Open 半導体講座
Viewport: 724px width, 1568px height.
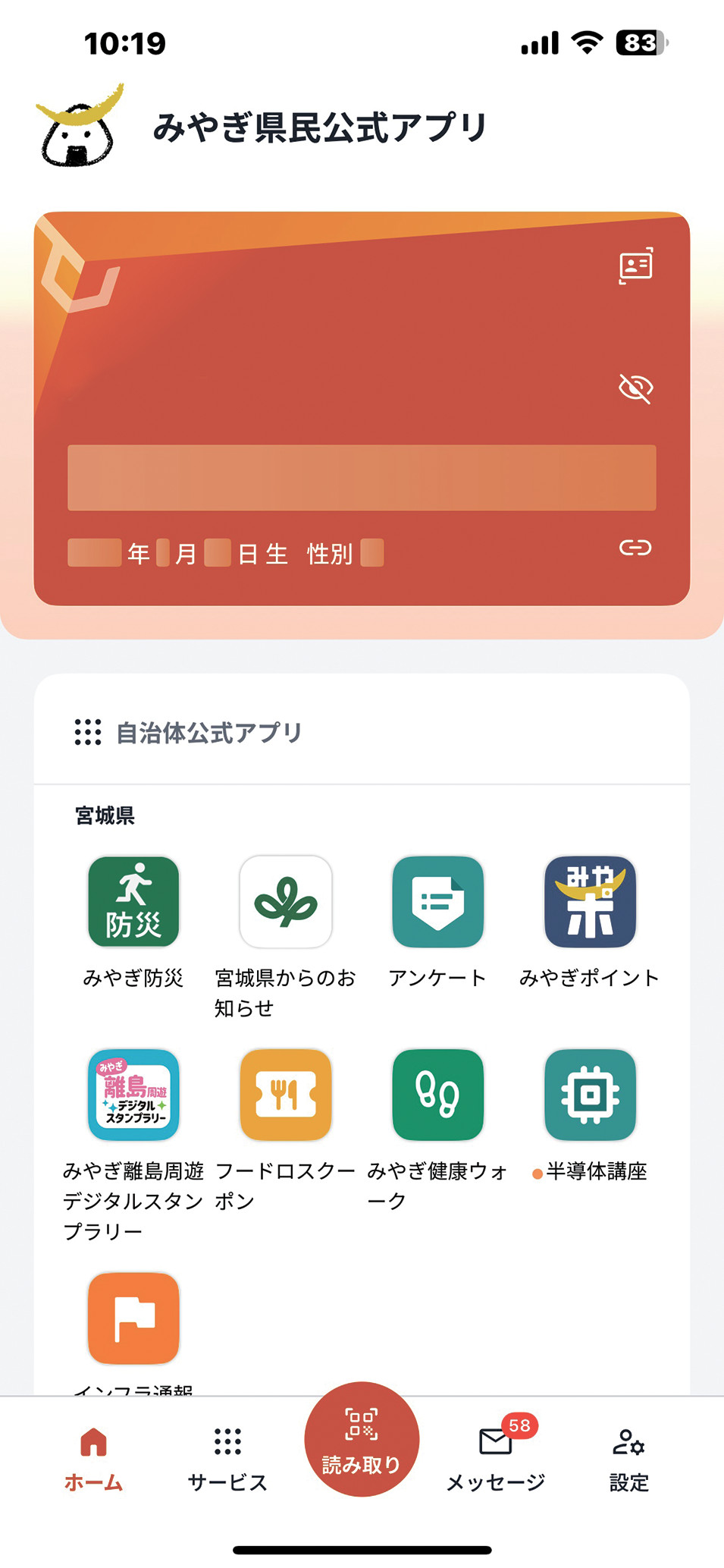pos(590,1095)
